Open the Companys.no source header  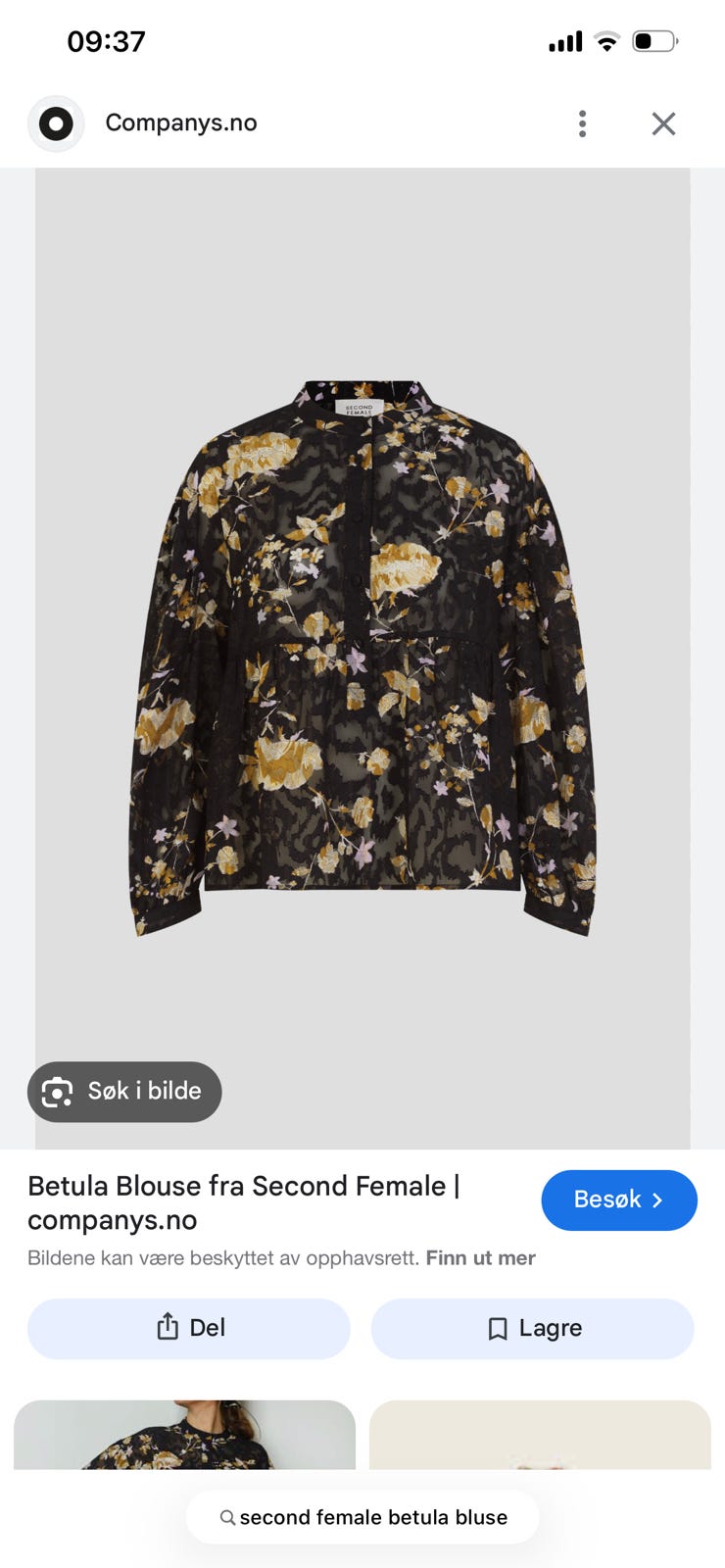click(x=180, y=123)
